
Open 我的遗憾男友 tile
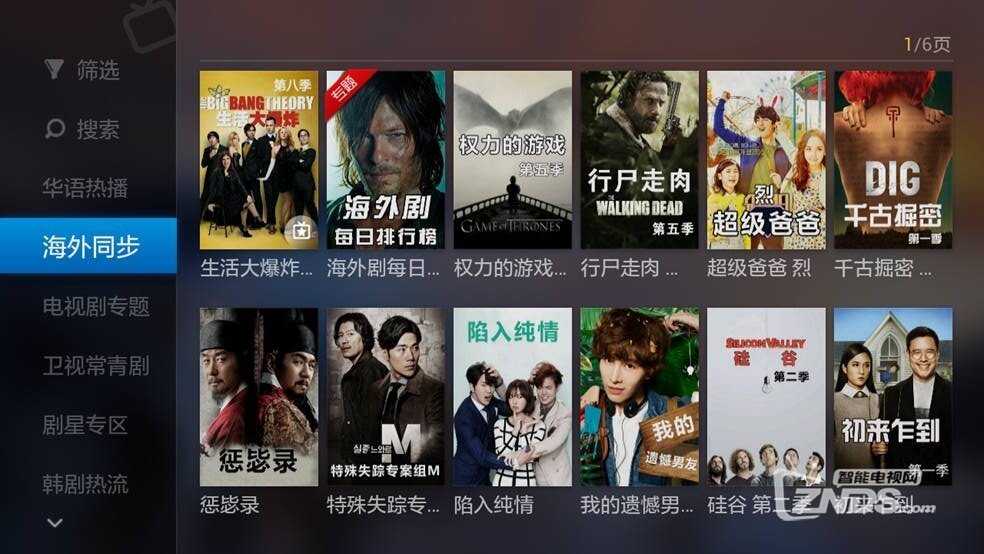point(639,397)
